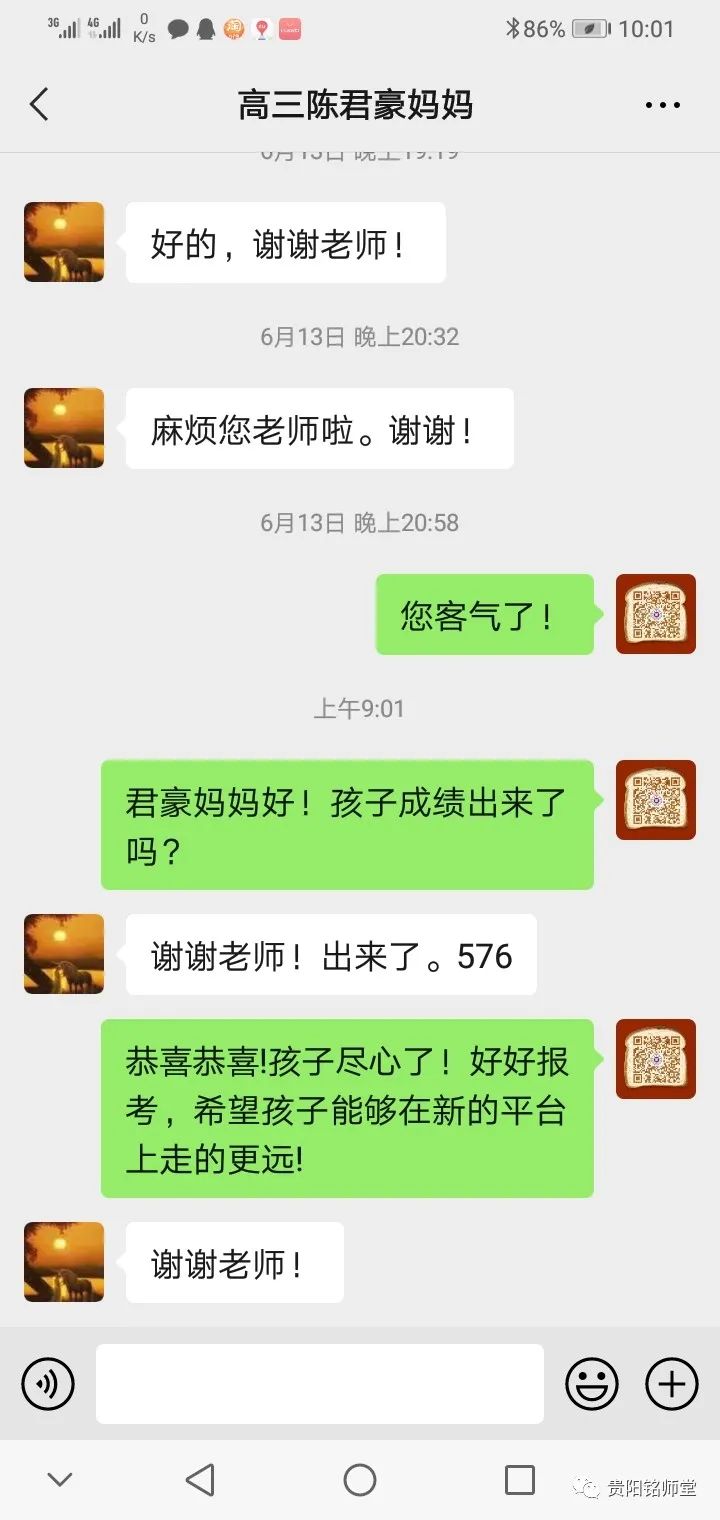Open the contact's avatar beside "好的，谢谢老师！"
720x1520 pixels.
[64, 242]
